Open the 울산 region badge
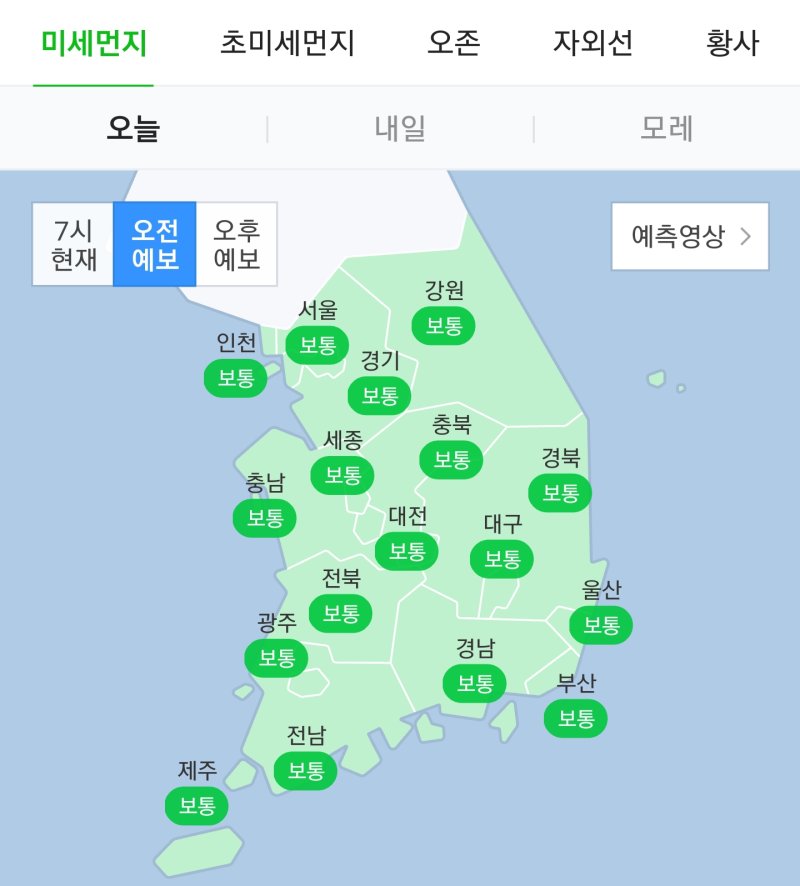This screenshot has width=800, height=886. (x=601, y=625)
